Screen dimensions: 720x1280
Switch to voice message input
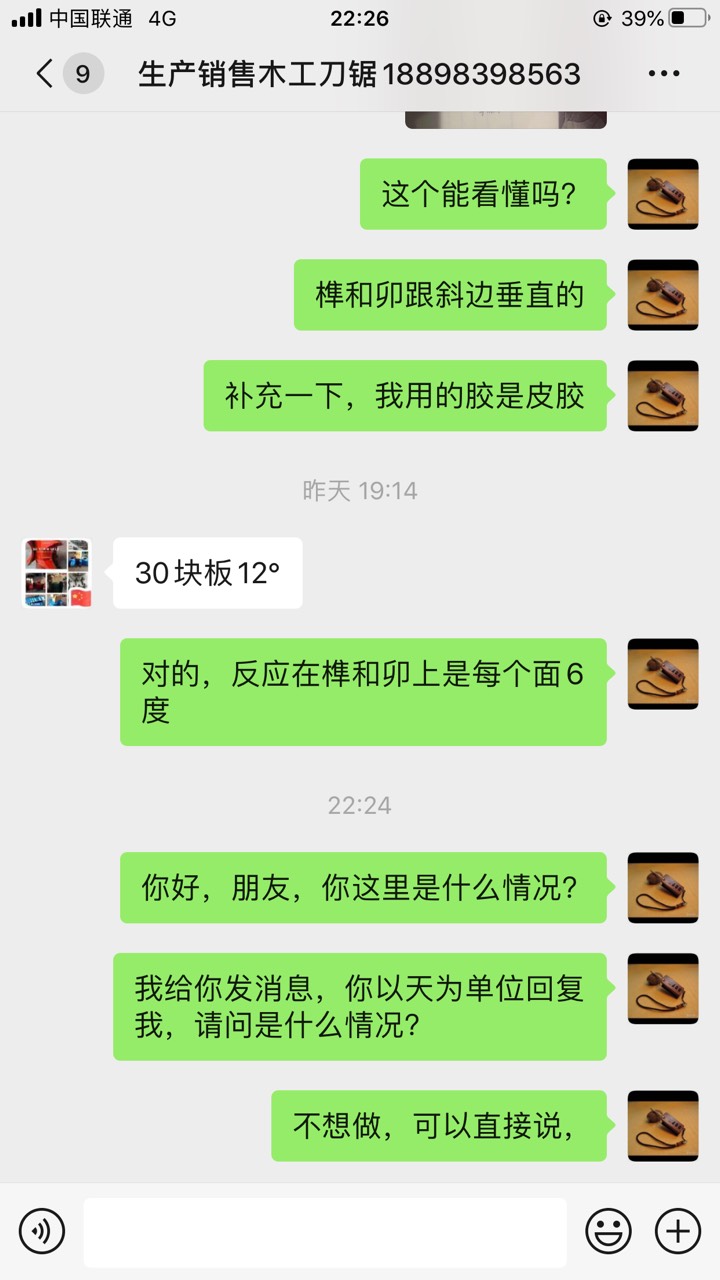tap(42, 1231)
